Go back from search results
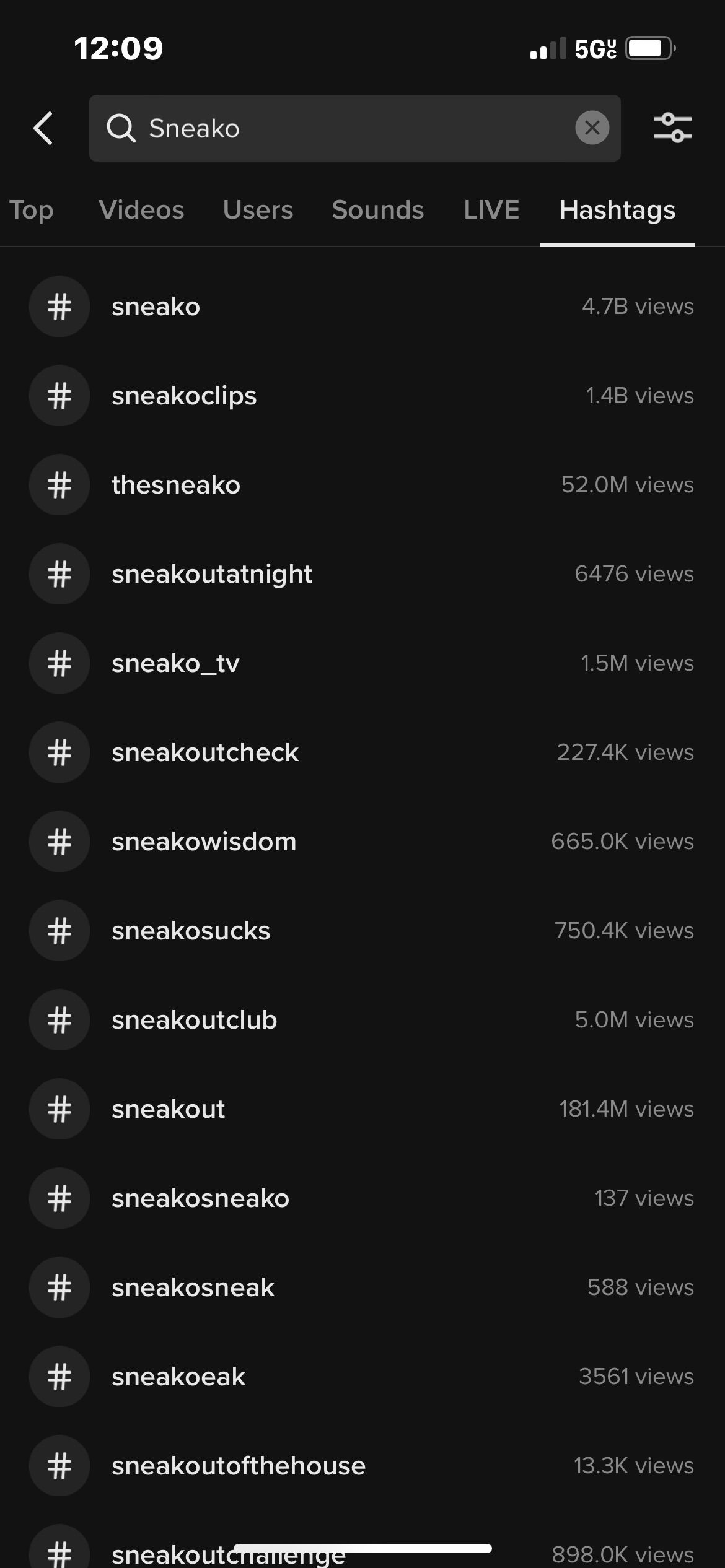 (43, 128)
